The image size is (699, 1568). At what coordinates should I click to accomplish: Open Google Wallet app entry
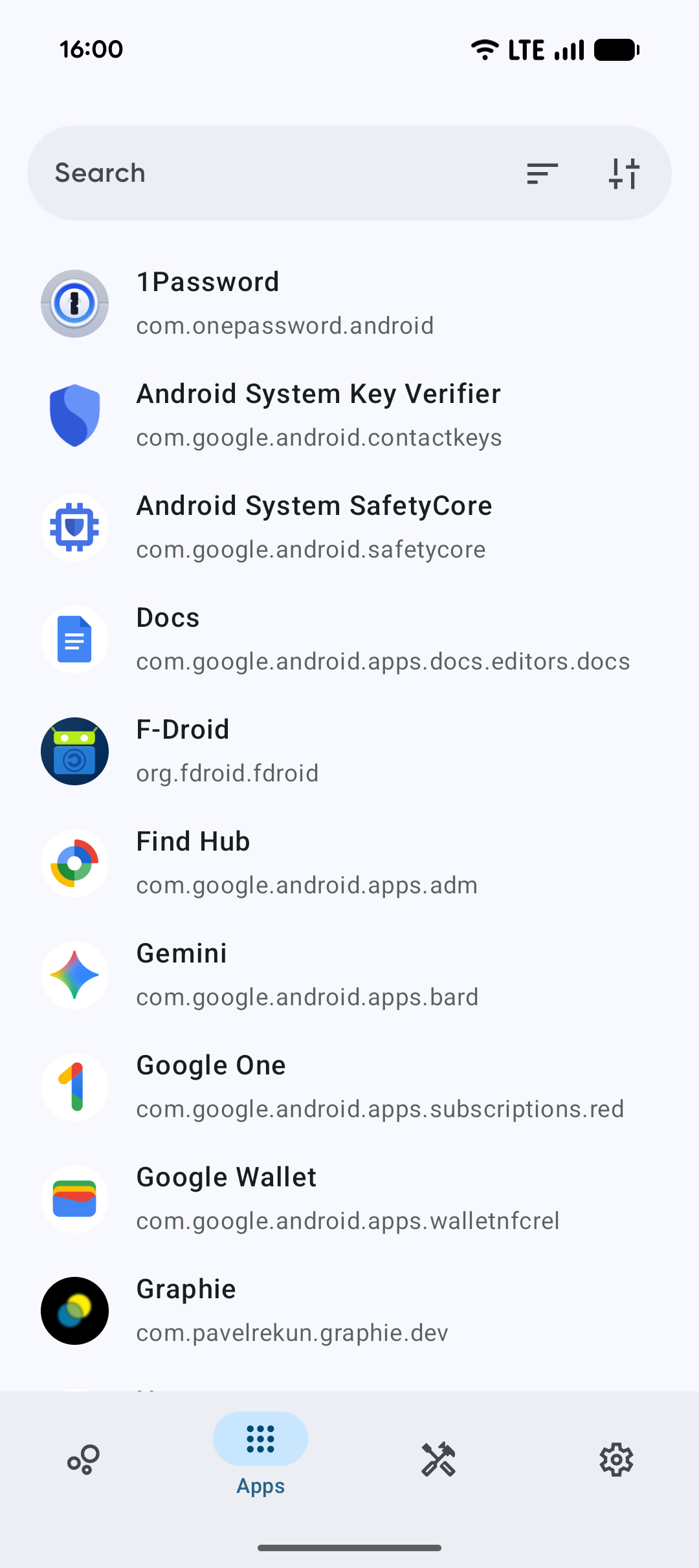(x=349, y=1199)
